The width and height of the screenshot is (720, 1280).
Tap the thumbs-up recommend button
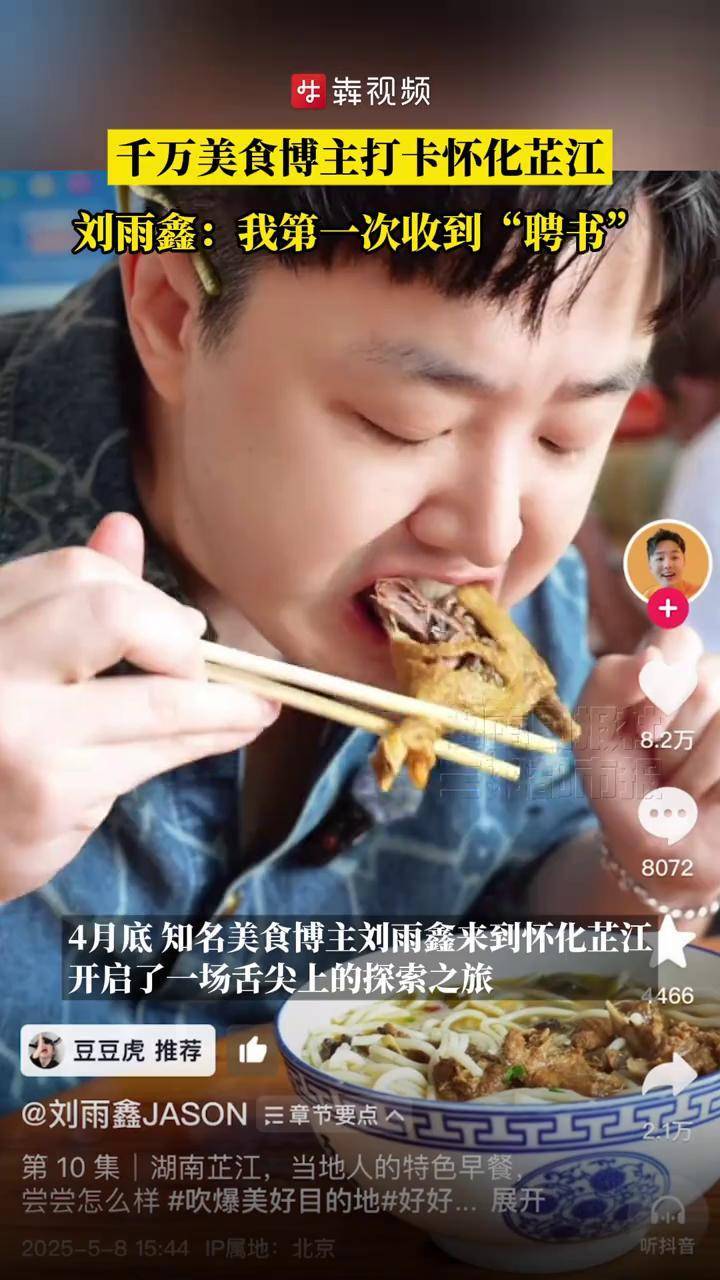tap(253, 1050)
